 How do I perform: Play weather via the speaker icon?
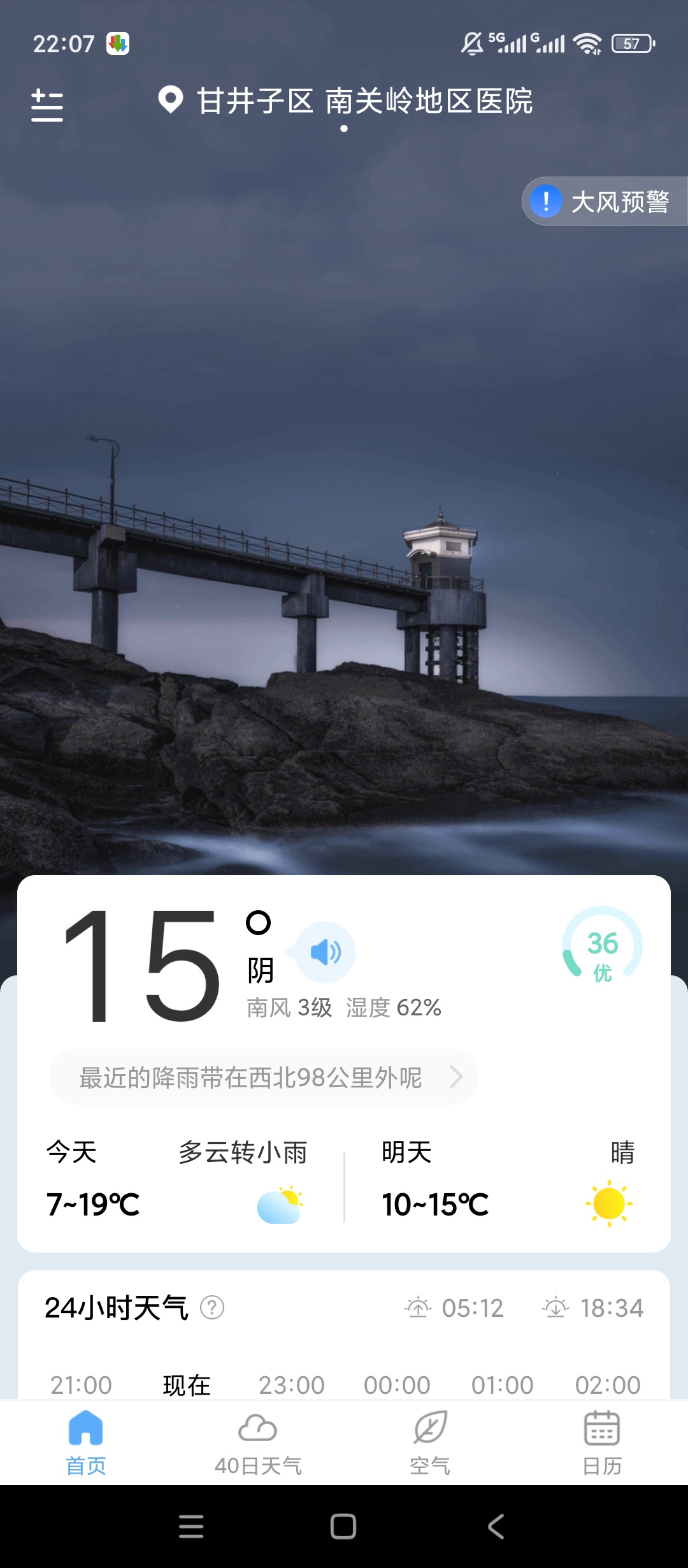pyautogui.click(x=325, y=951)
